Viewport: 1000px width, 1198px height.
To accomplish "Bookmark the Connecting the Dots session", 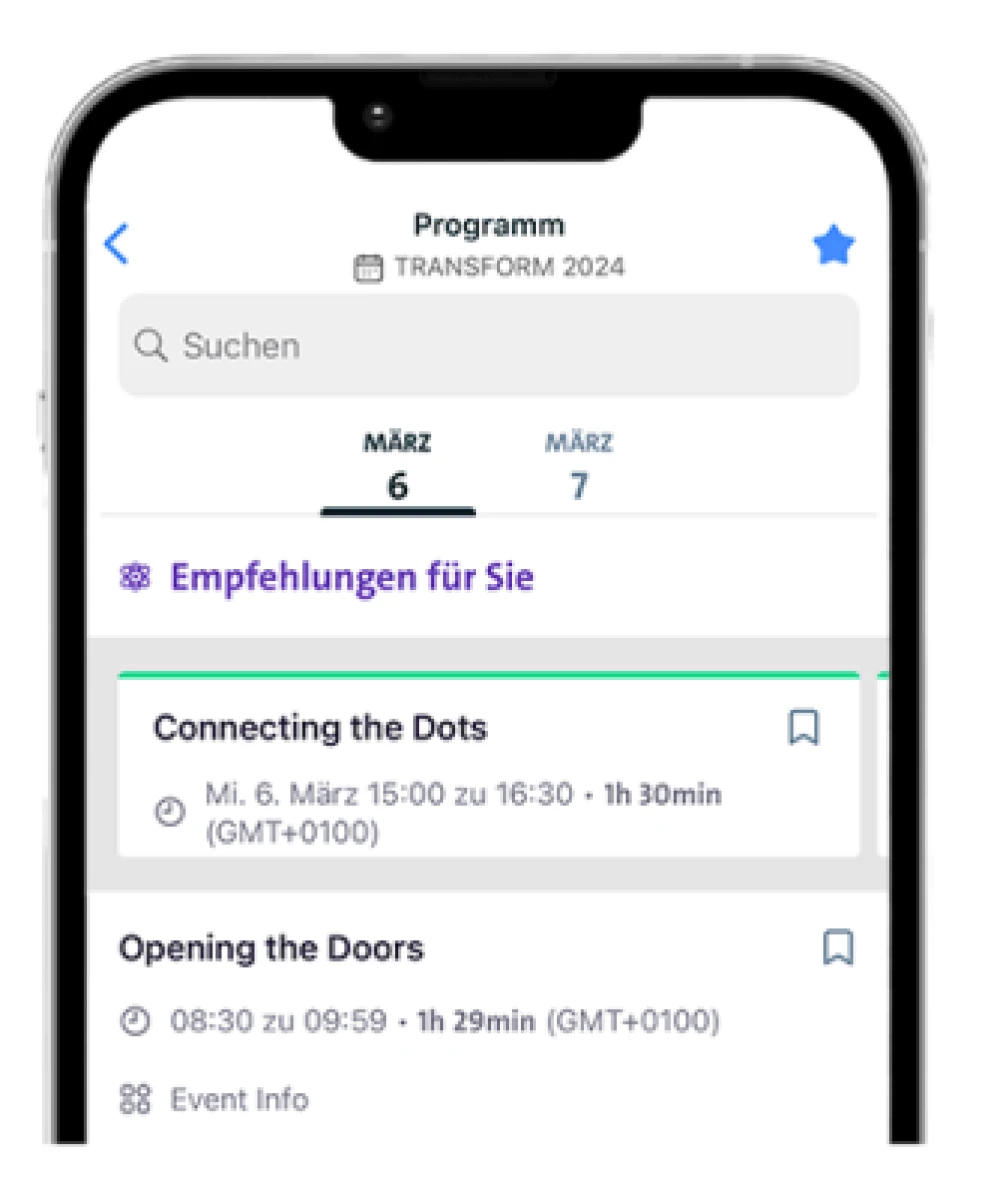I will point(804,728).
